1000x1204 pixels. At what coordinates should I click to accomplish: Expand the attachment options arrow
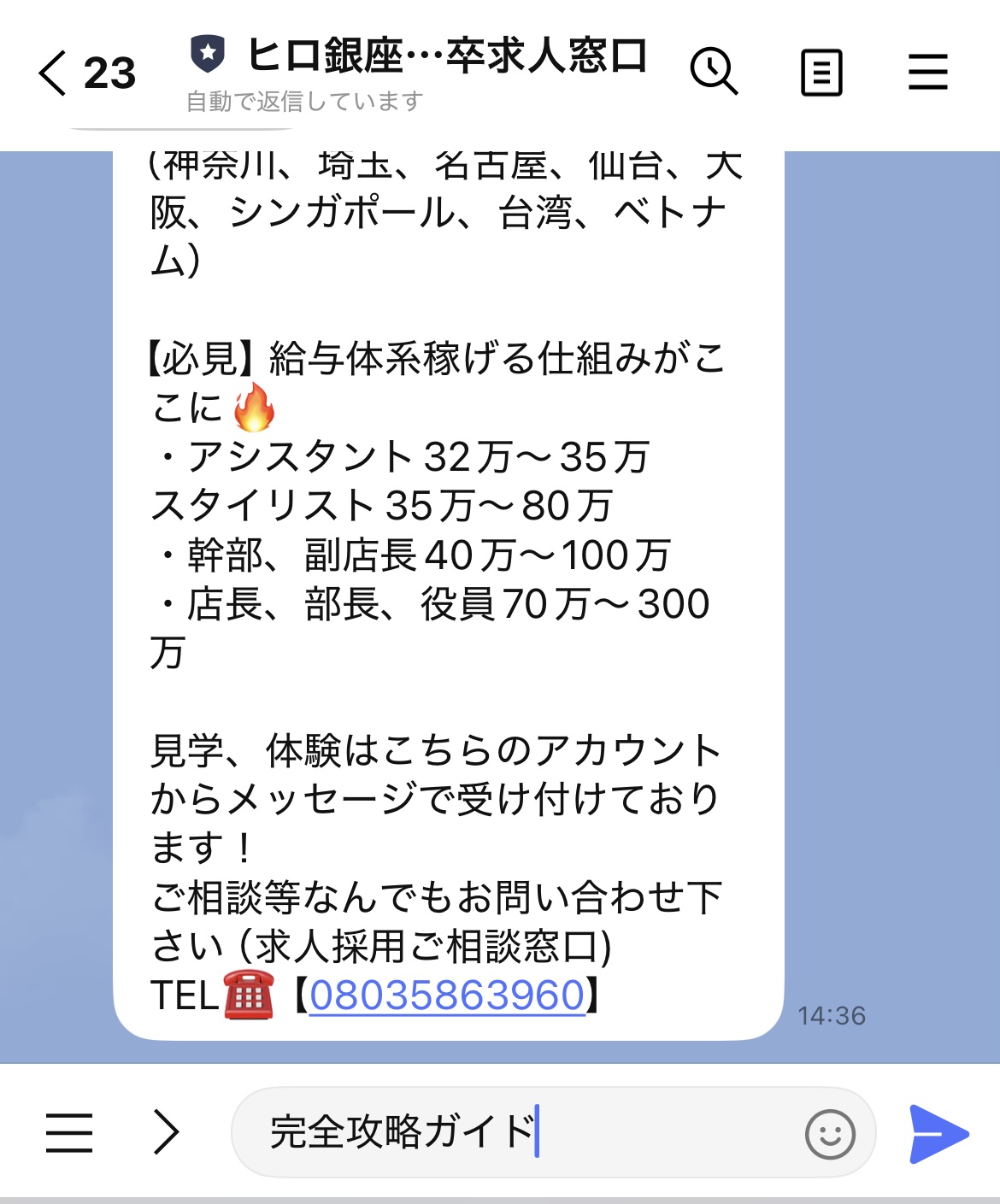pyautogui.click(x=166, y=1133)
